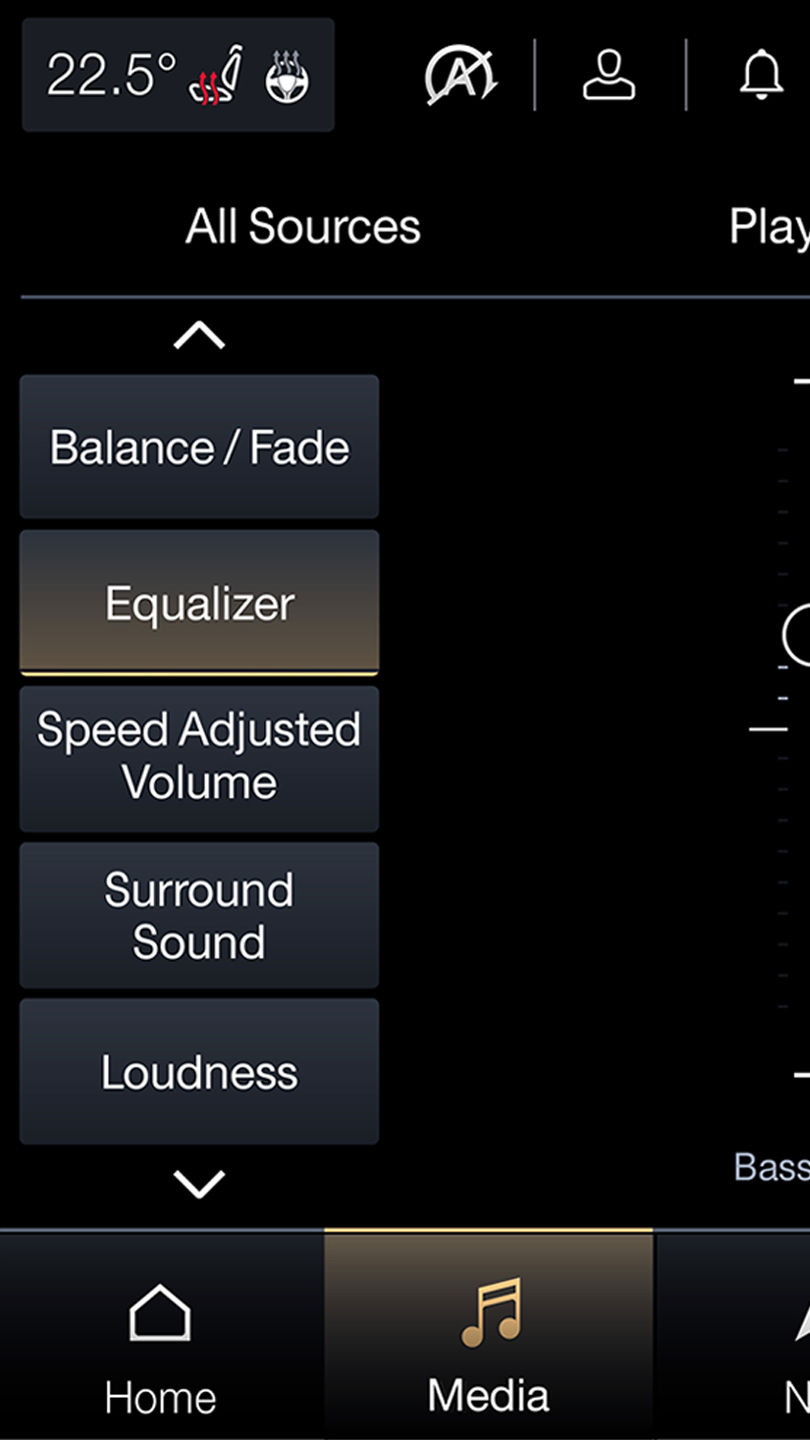Open the user profile icon

click(610, 75)
